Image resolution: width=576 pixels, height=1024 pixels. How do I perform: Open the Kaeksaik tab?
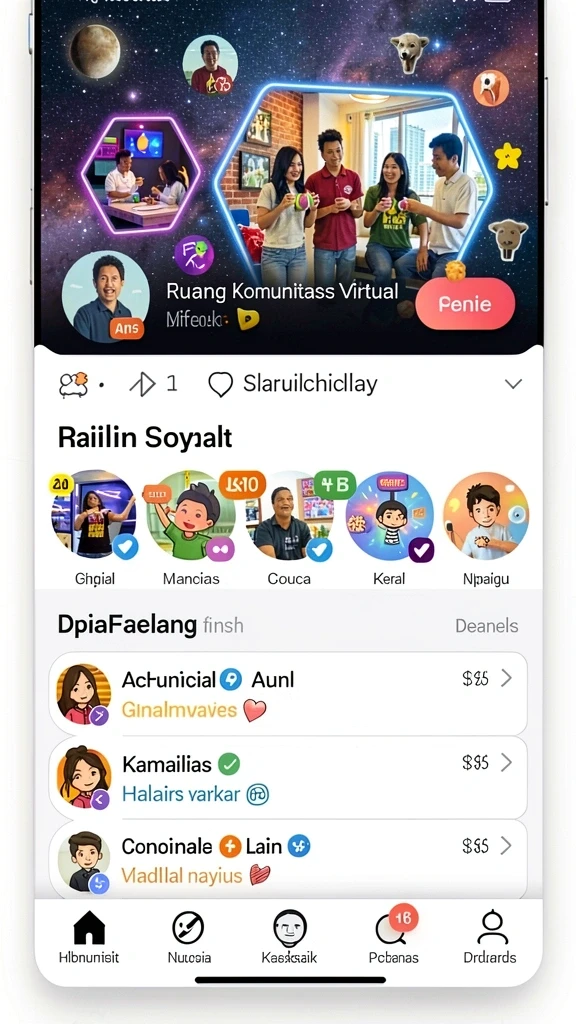[289, 938]
